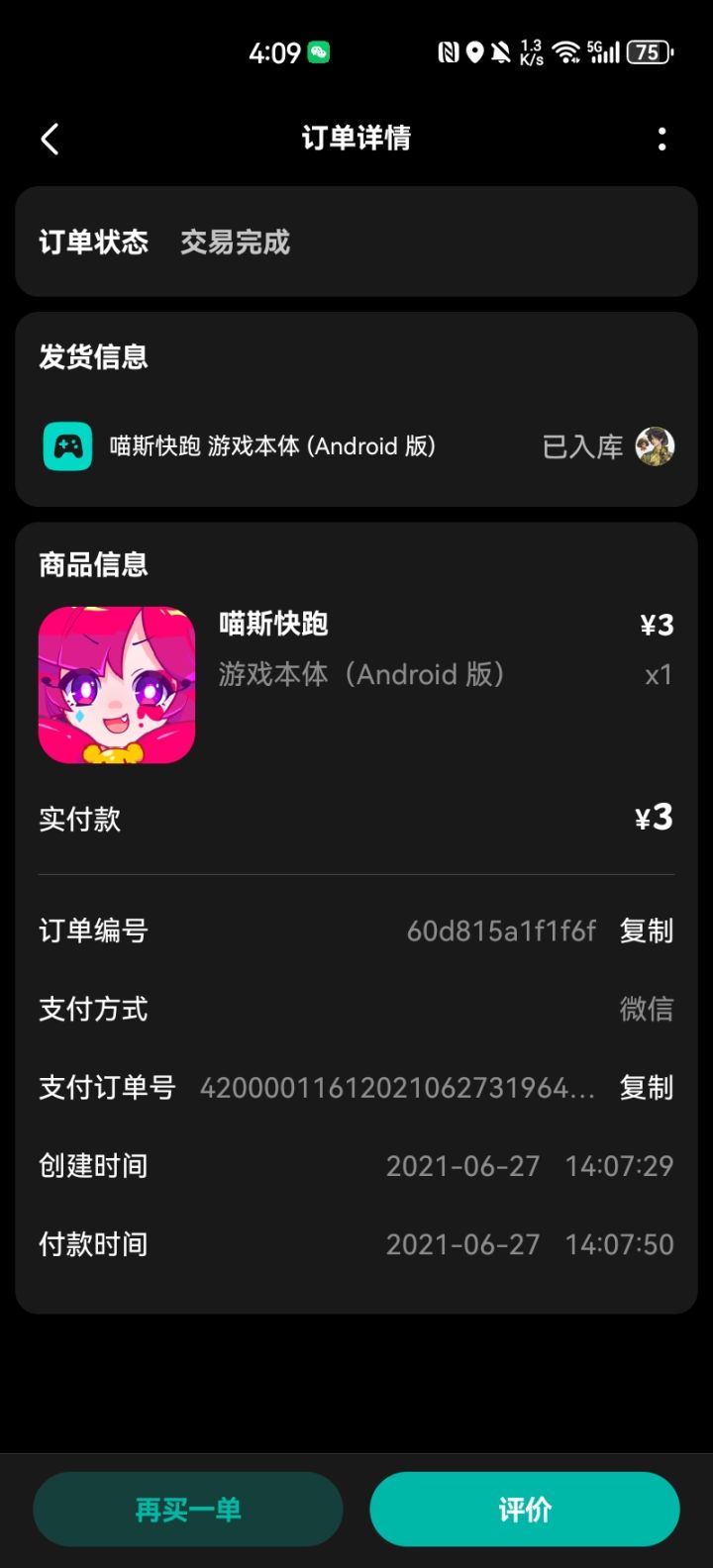Tap the 已入库 delivery status label
Screen dimensions: 713x1568
(x=581, y=445)
